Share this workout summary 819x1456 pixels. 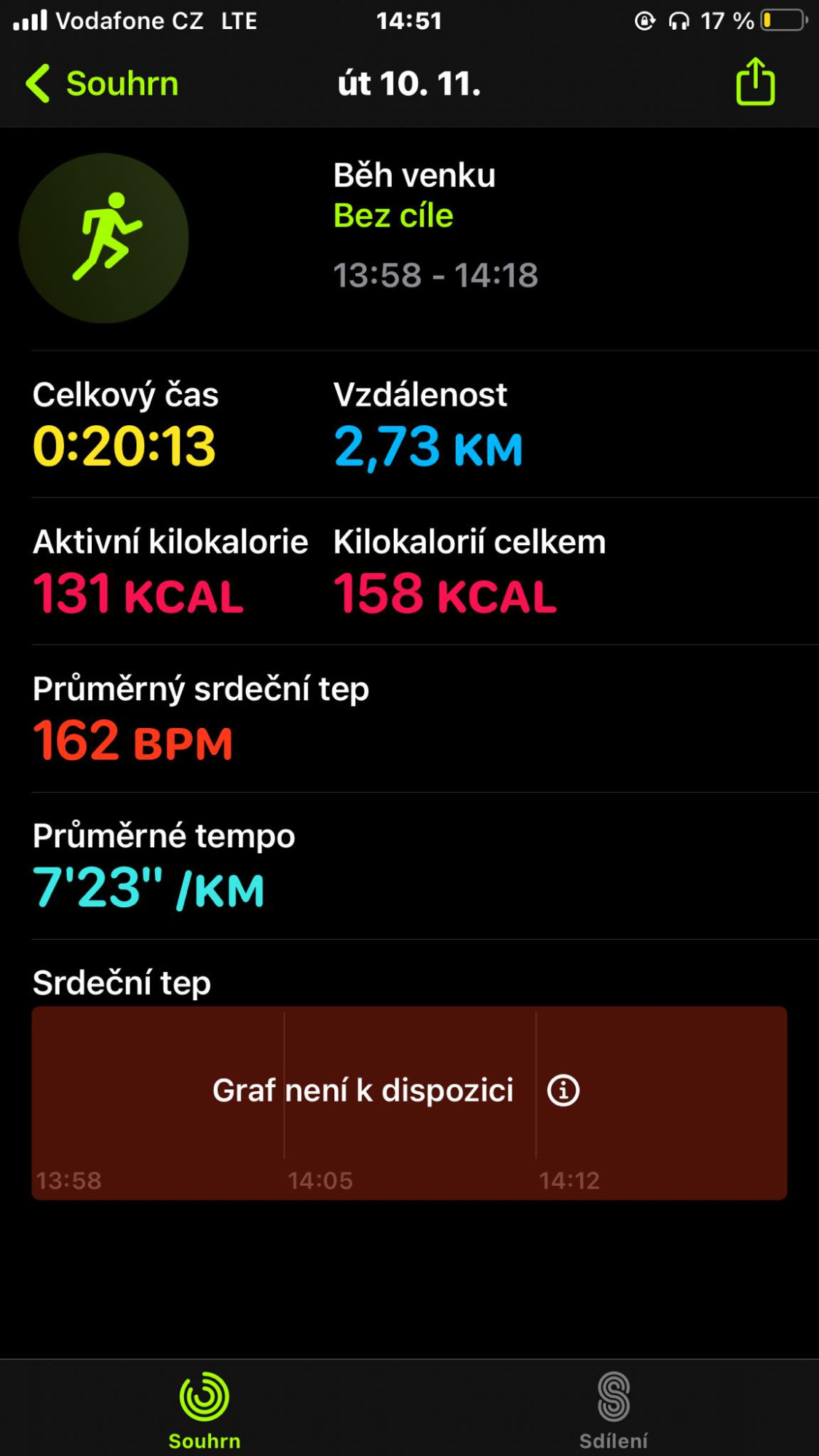coord(755,82)
